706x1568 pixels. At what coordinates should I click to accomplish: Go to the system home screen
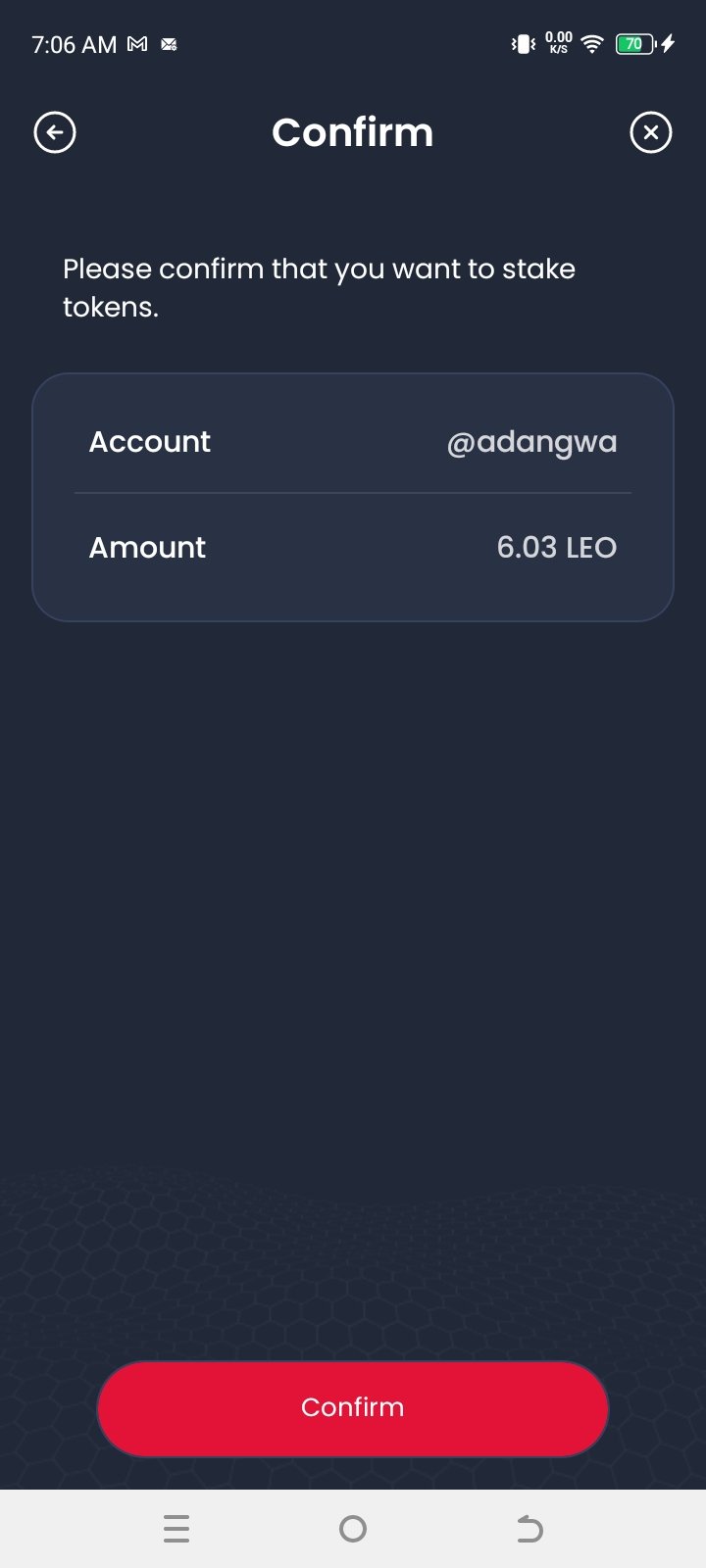[353, 1529]
